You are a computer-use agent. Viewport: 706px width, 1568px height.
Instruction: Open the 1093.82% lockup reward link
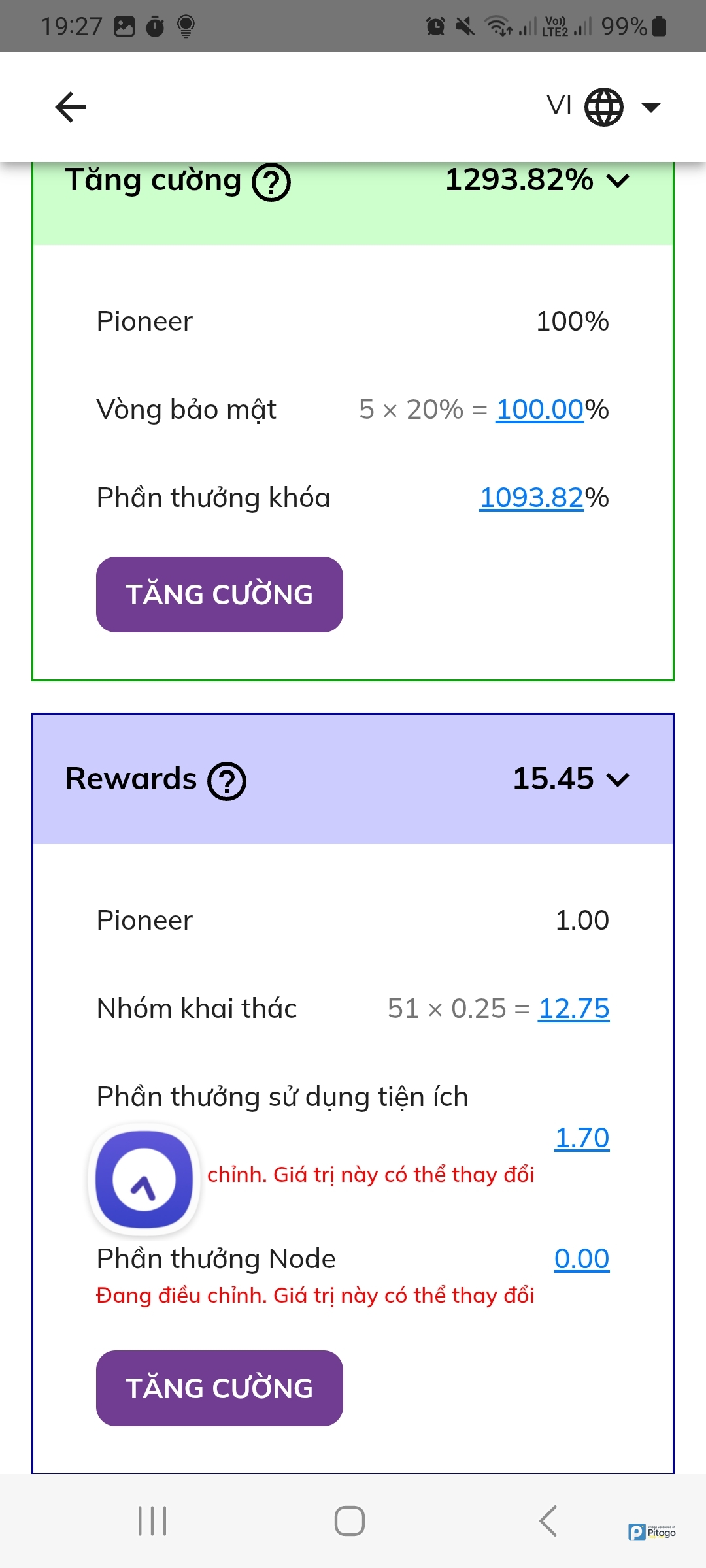[x=531, y=498]
